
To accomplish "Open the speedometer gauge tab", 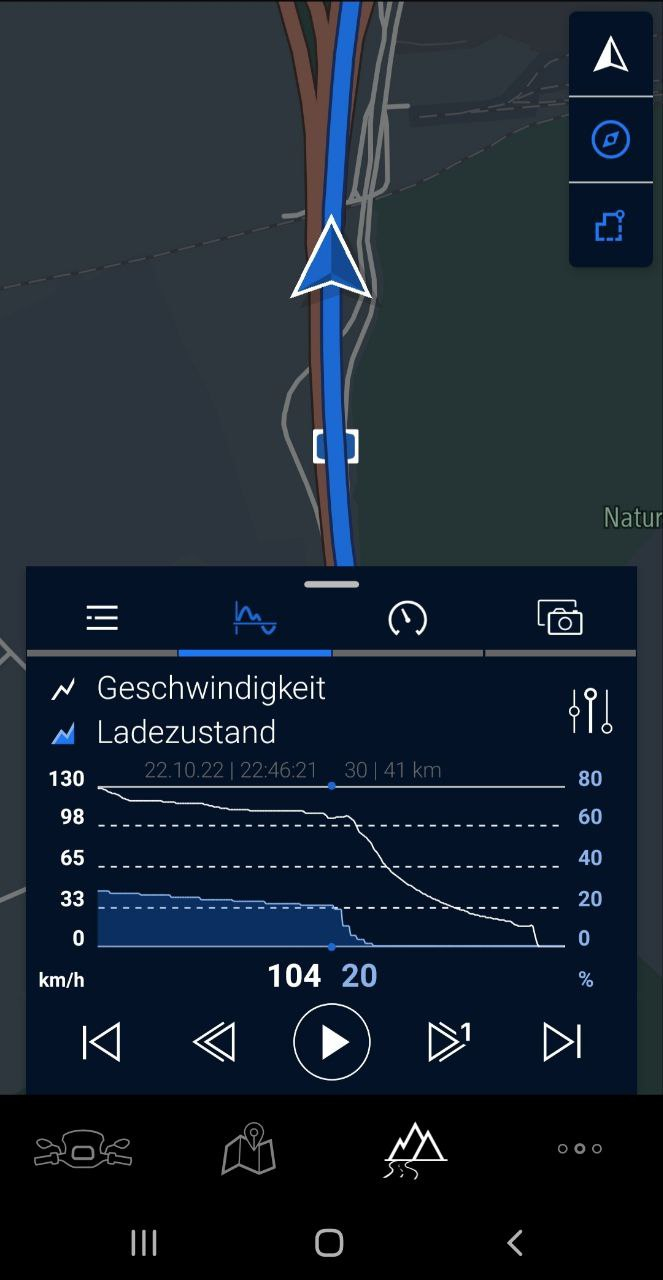I will pyautogui.click(x=407, y=619).
